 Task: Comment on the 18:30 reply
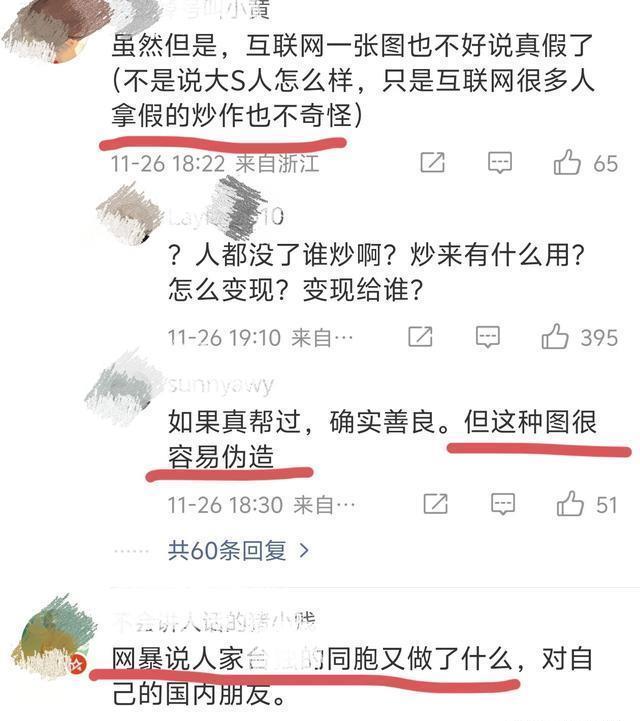click(x=503, y=504)
